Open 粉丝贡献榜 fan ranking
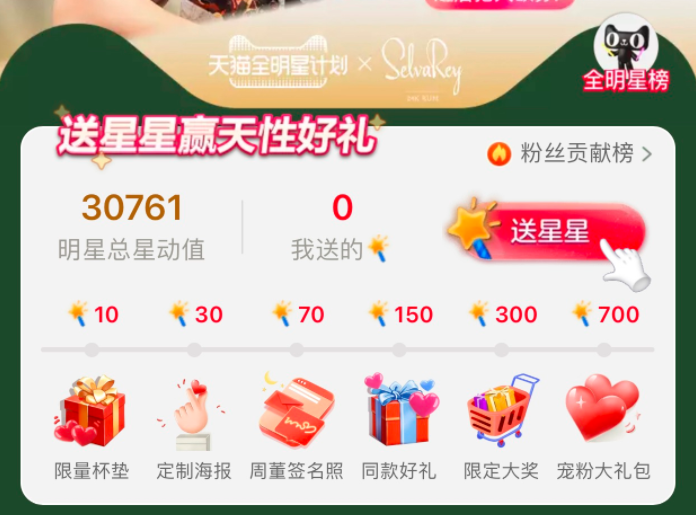 [570, 153]
